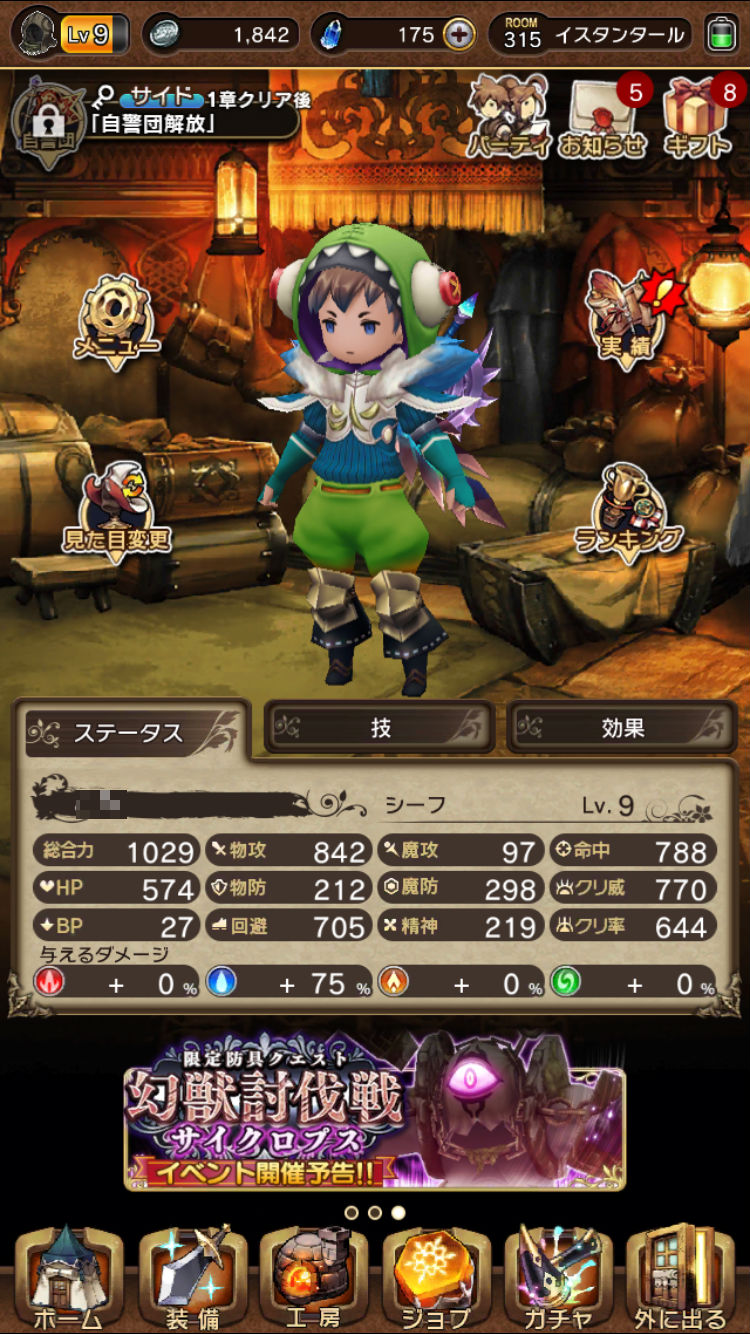Image resolution: width=750 pixels, height=1334 pixels.
Task: Open the お知らせ notices
Action: point(603,118)
